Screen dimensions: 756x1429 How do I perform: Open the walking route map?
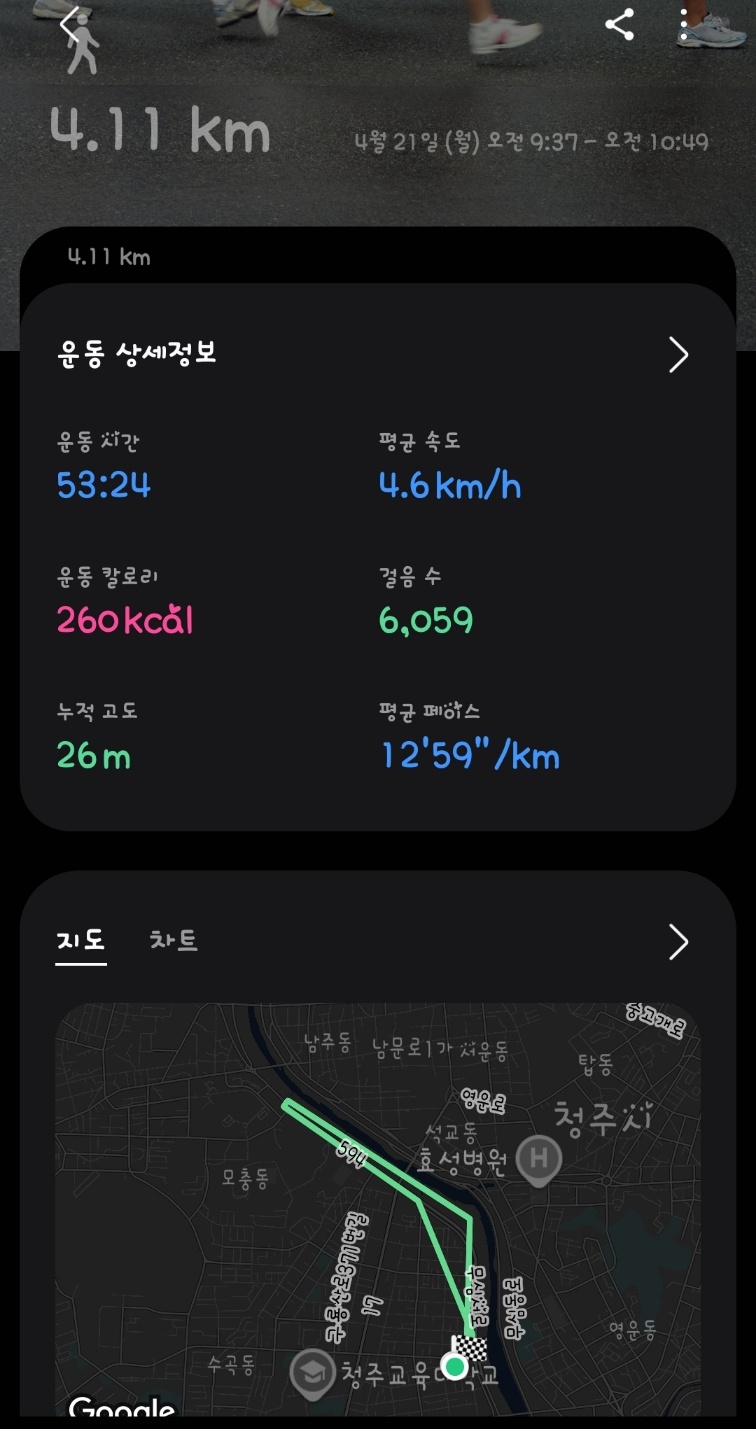pyautogui.click(x=378, y=1208)
